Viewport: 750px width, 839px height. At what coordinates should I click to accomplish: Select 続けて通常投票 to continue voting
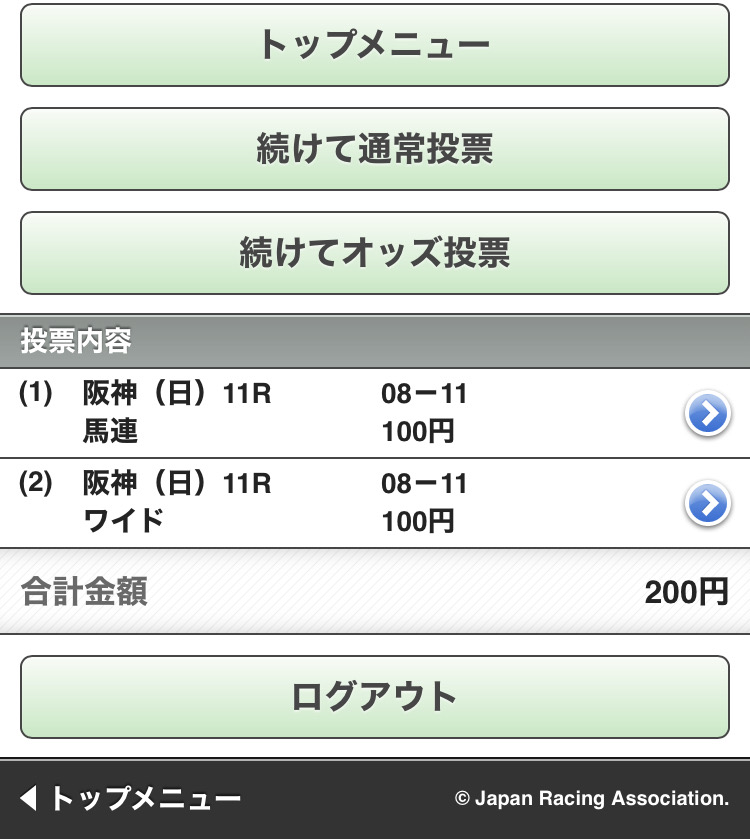click(x=374, y=149)
